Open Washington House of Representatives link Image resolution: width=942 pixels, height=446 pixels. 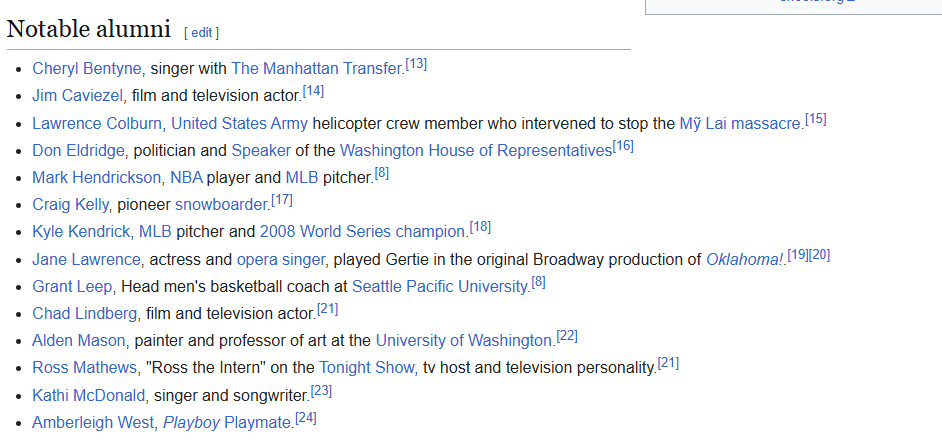475,151
